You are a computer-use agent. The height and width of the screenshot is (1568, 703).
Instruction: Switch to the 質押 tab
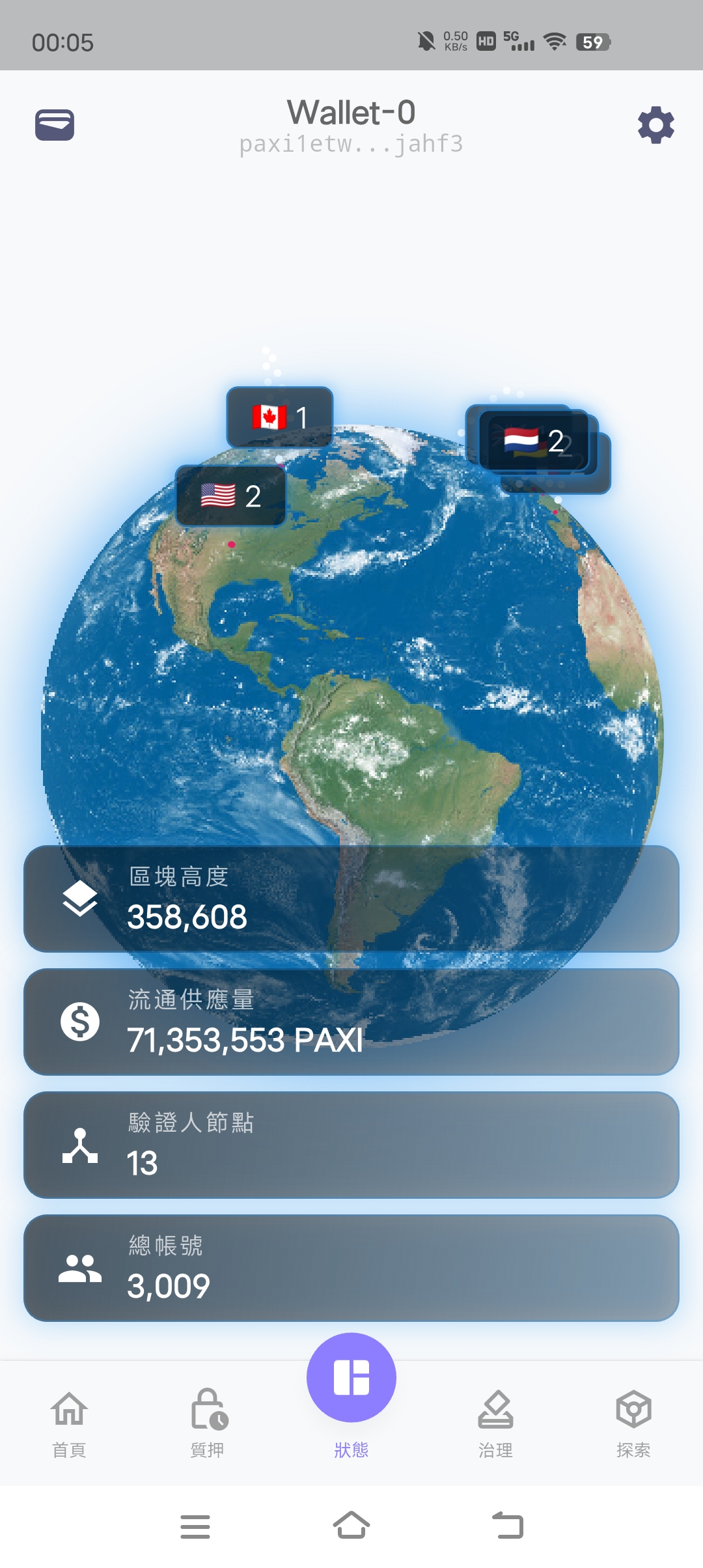208,1423
